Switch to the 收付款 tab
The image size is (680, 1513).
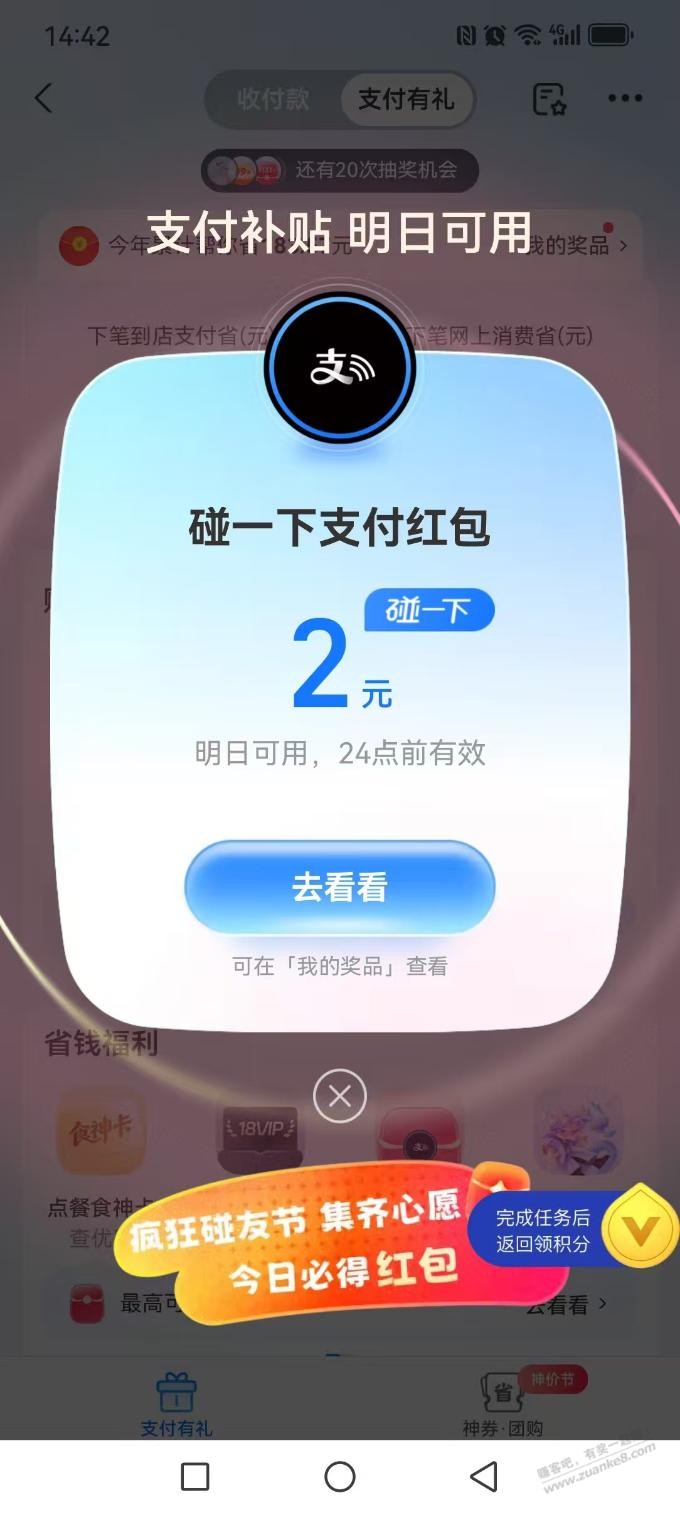(x=273, y=99)
